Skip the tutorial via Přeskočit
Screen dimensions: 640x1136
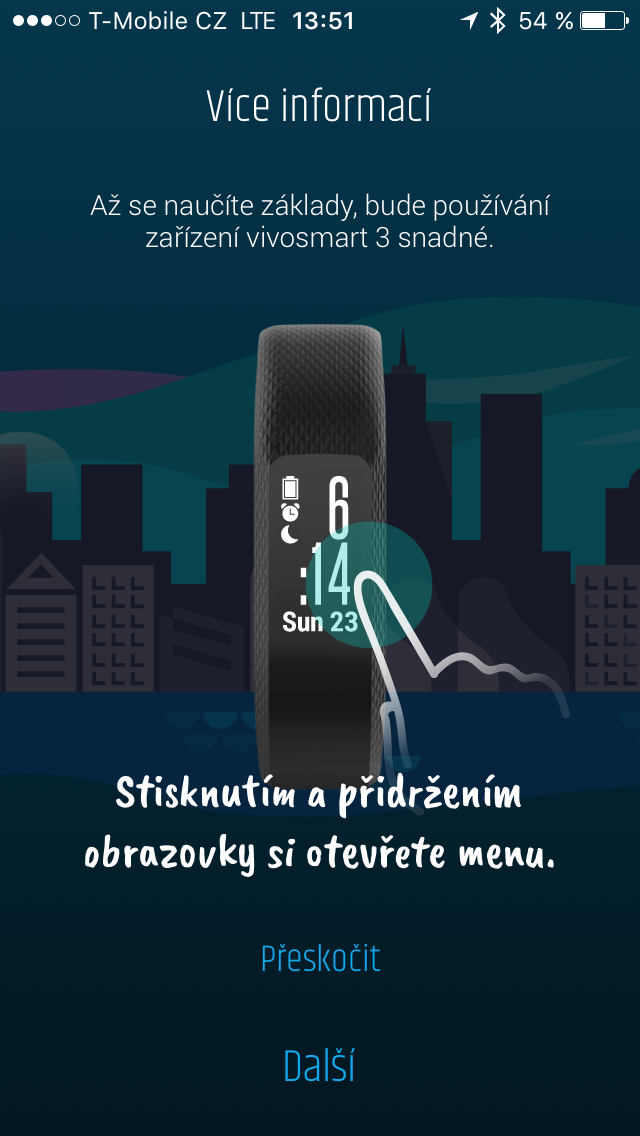tap(320, 959)
